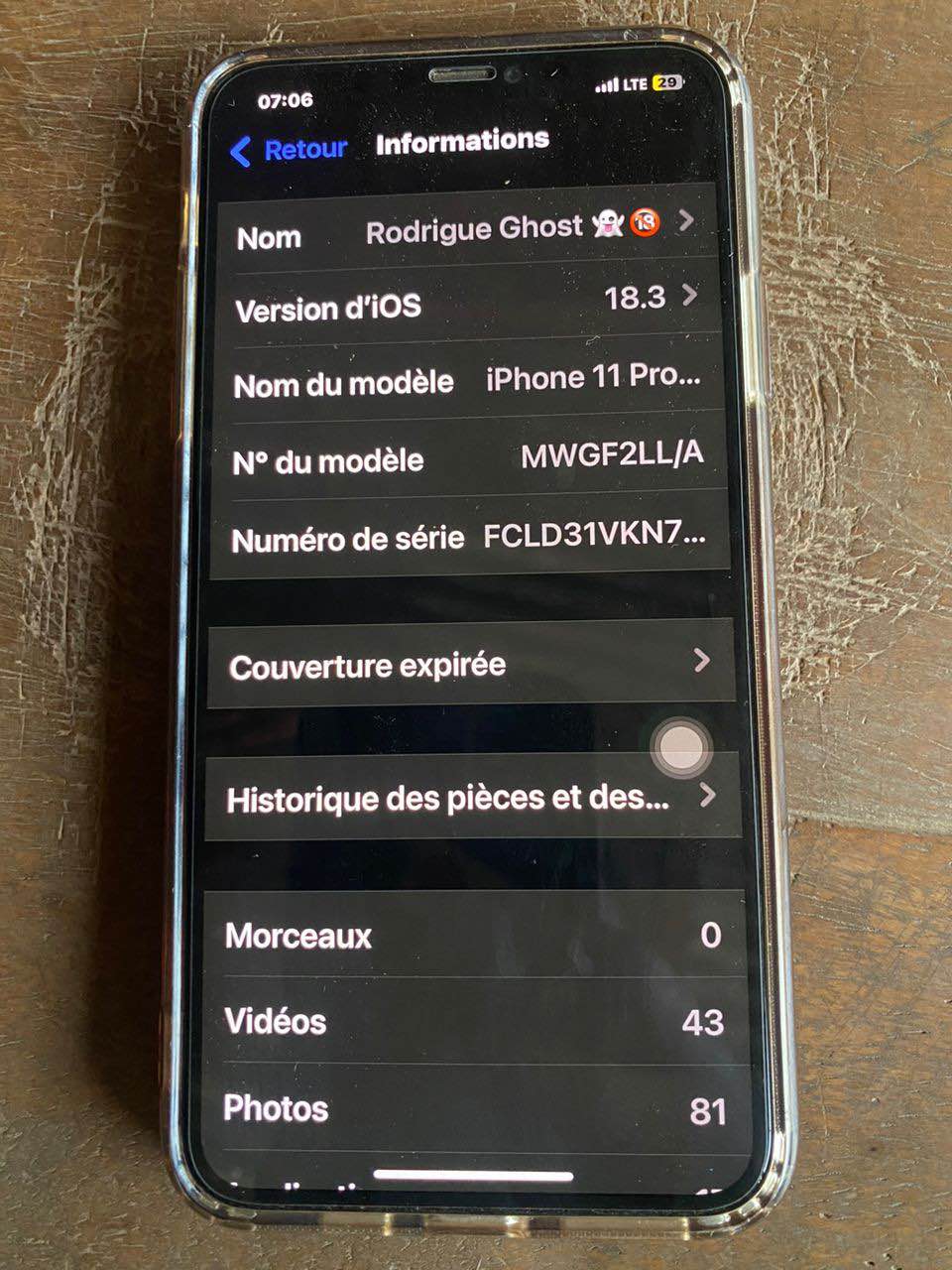Screen dimensions: 952x1270
Task: Go back with the Retour button
Action: click(x=289, y=151)
